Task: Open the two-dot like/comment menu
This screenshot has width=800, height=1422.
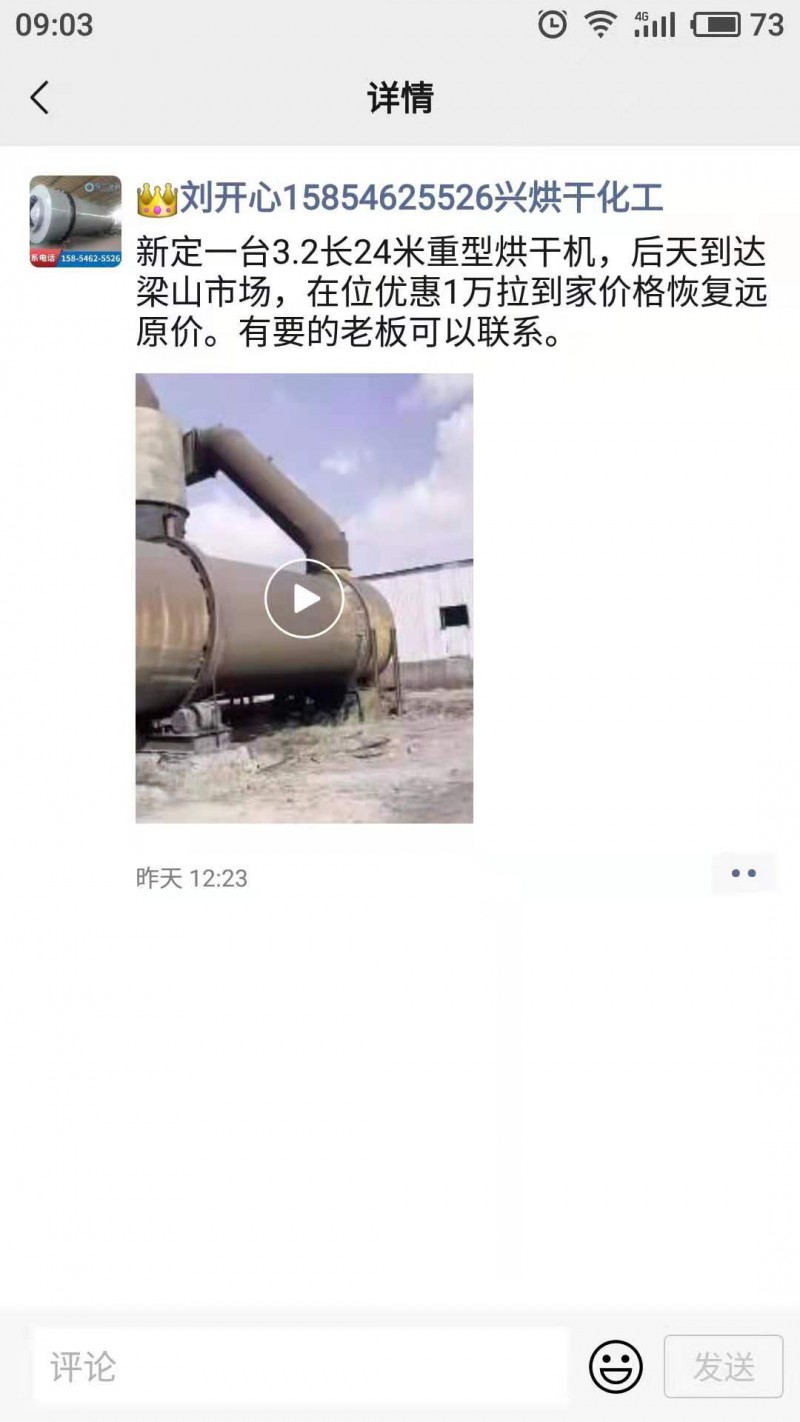Action: (743, 873)
